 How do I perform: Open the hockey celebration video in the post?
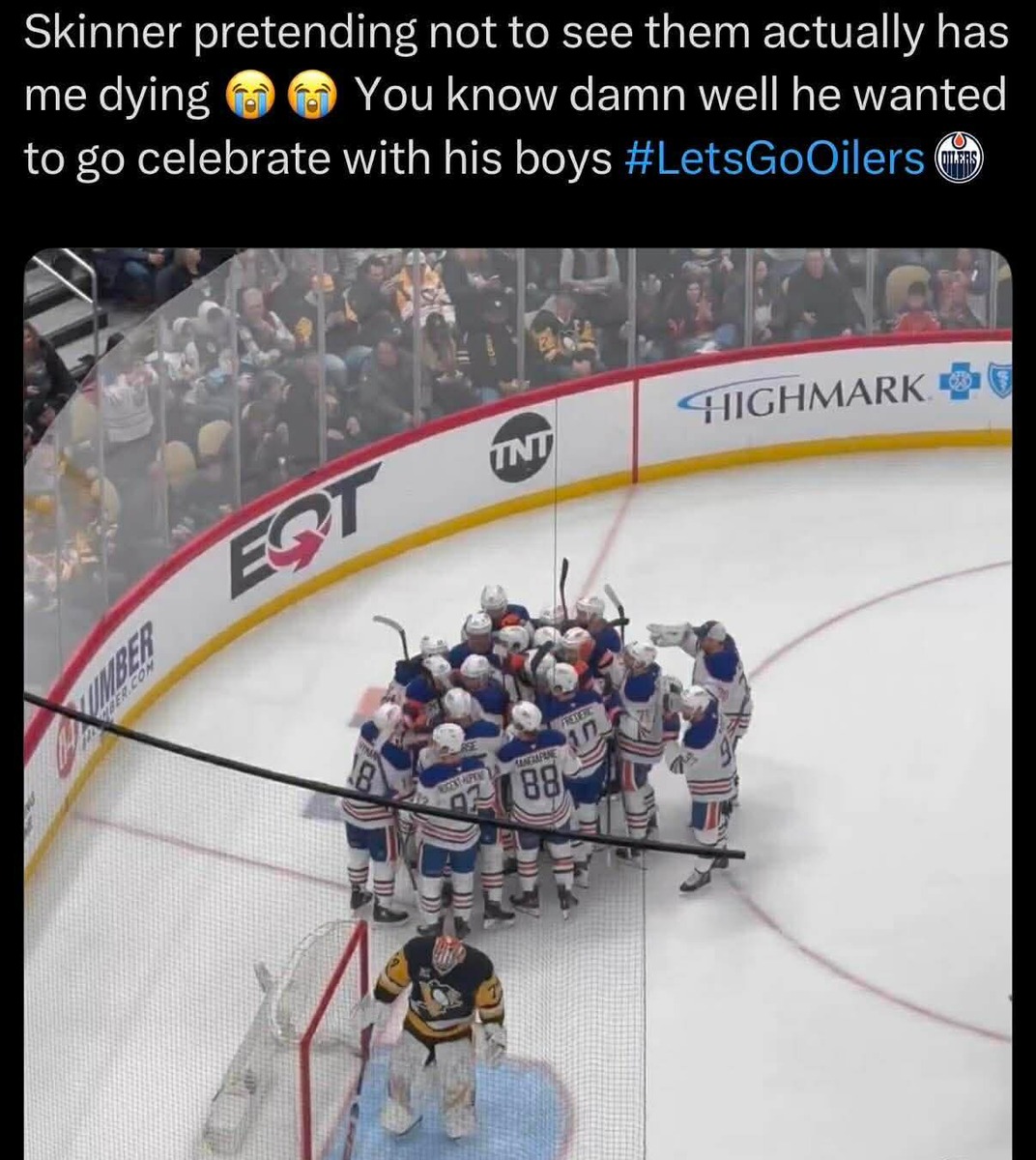point(518,704)
